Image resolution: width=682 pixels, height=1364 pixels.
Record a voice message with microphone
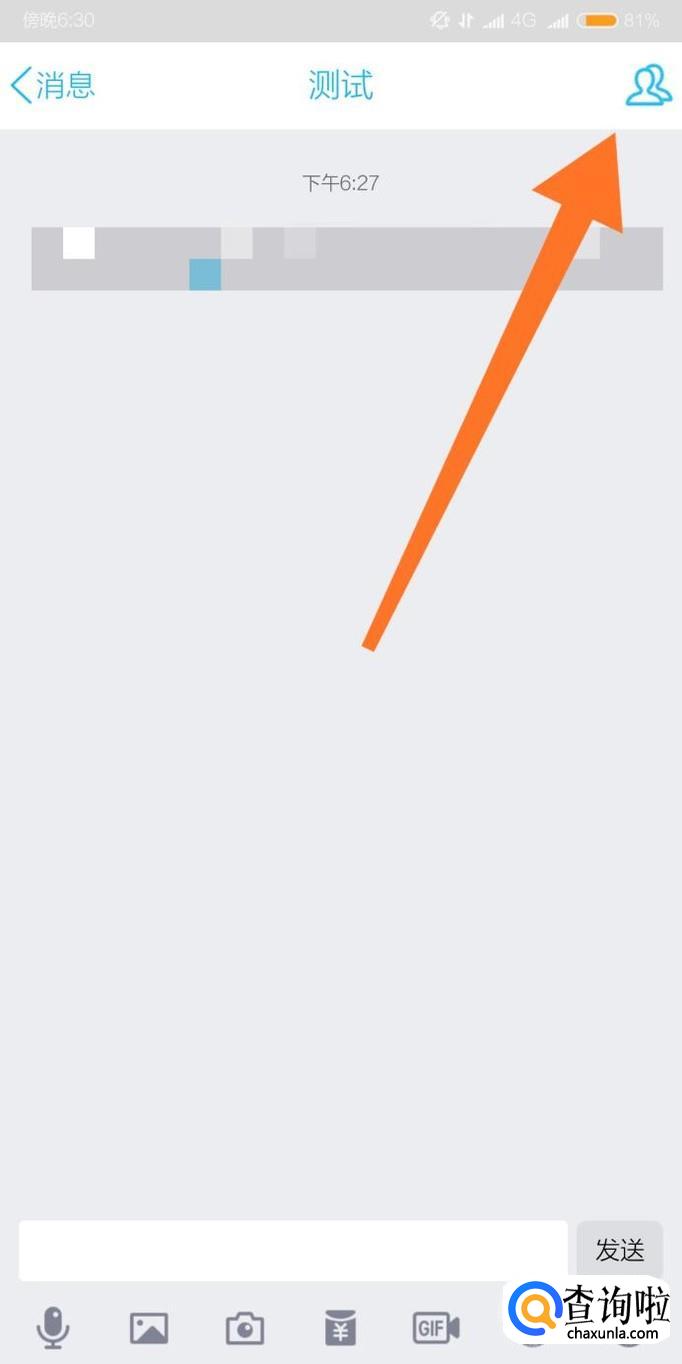[53, 1328]
